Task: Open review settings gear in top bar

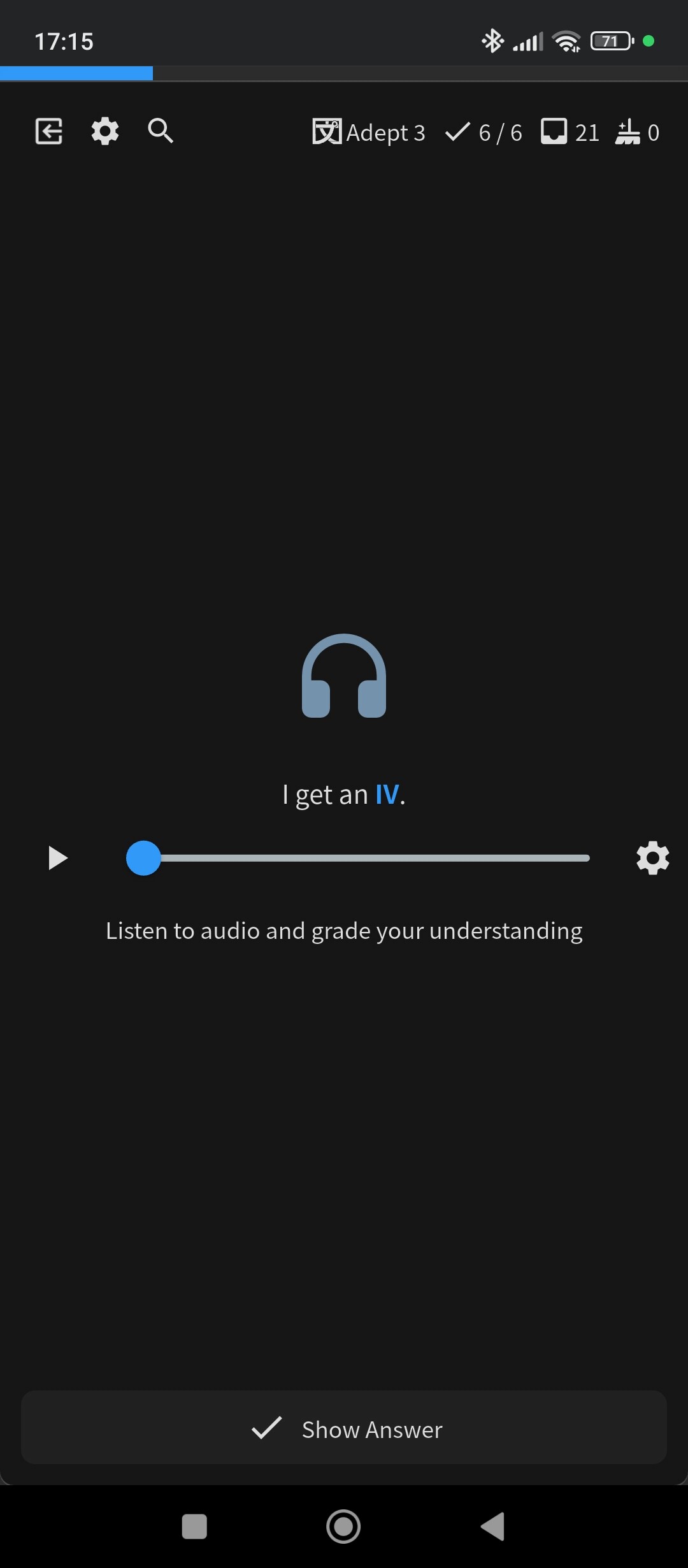Action: click(105, 131)
